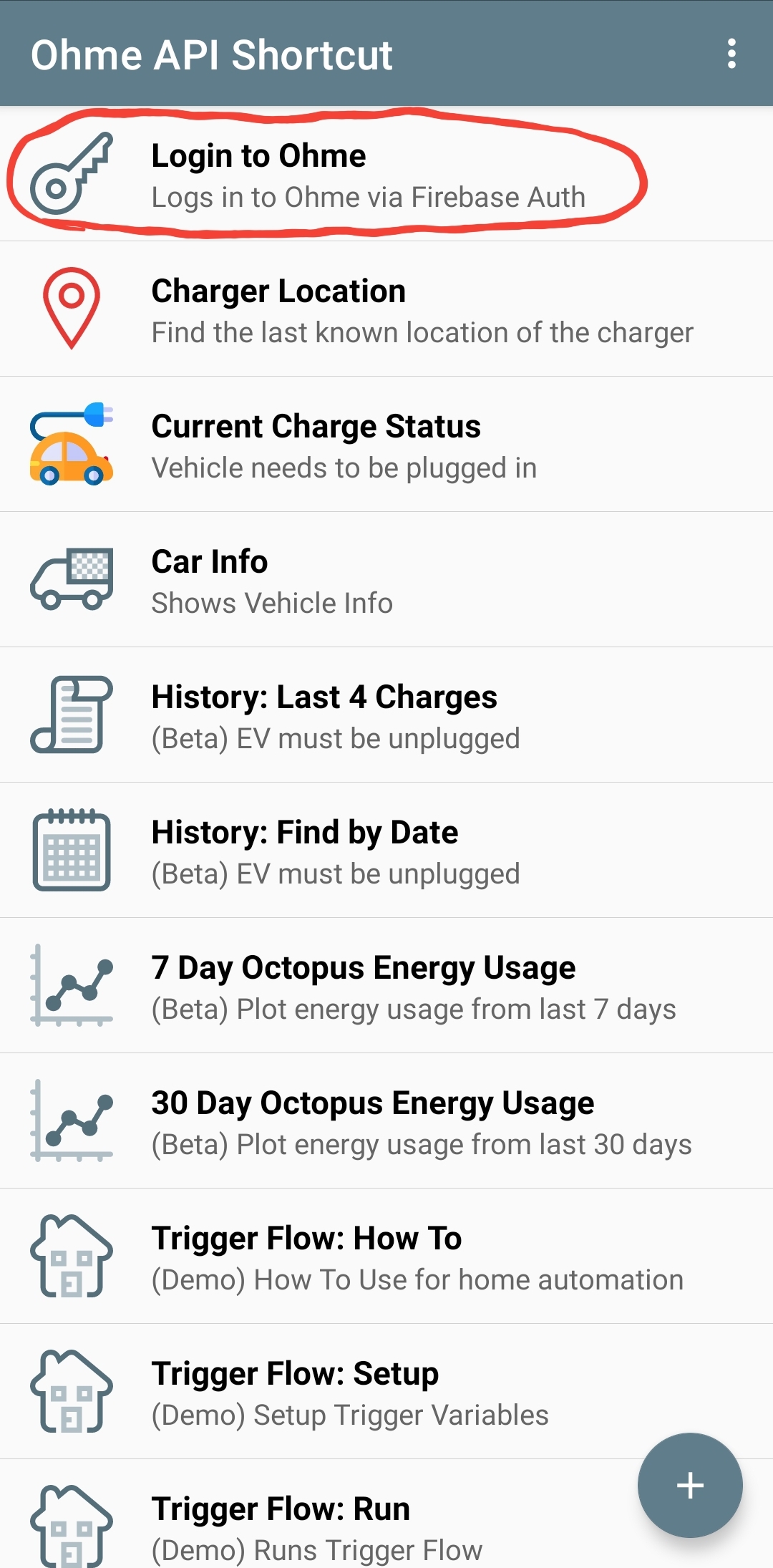
Task: Open the three-dot overflow menu
Action: click(x=731, y=54)
